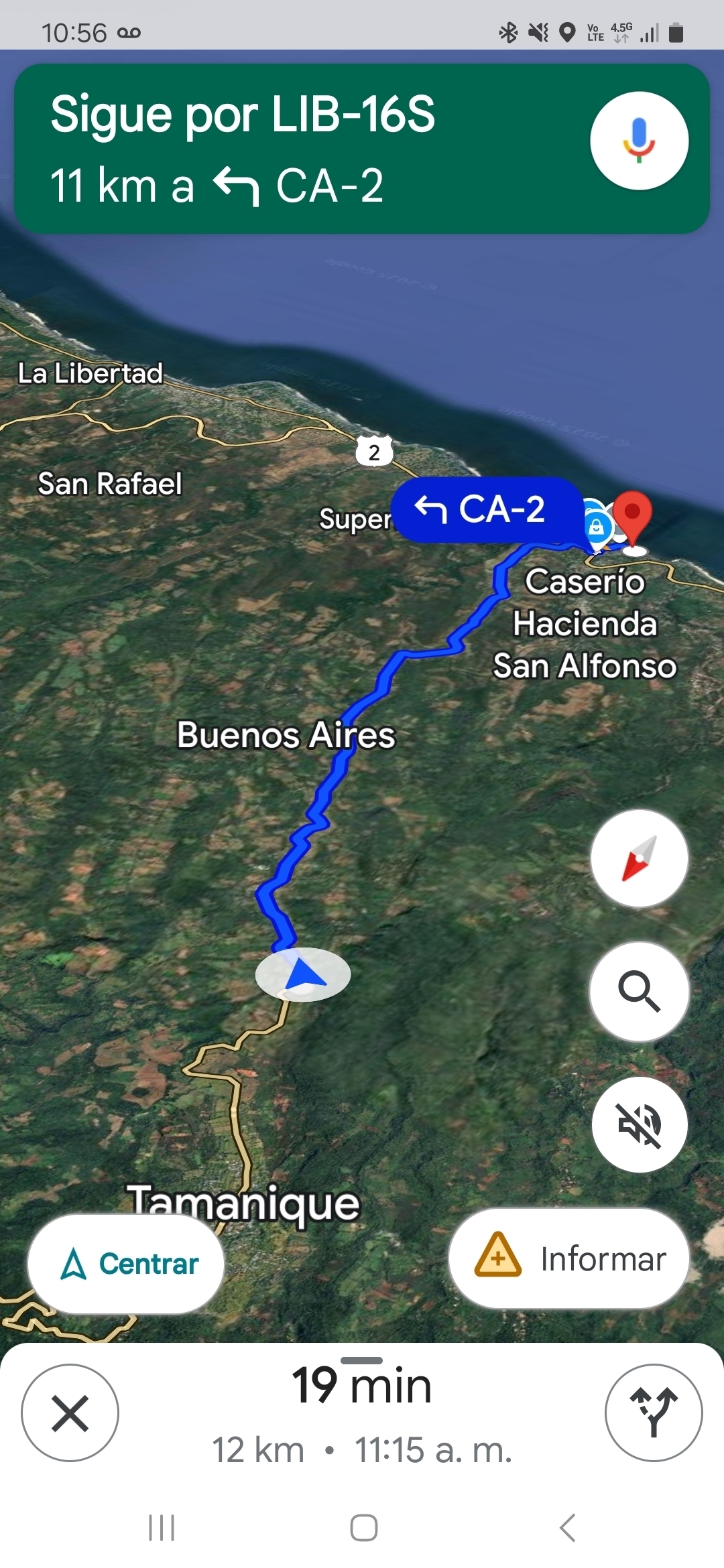Expand the 19 min trip details panel
The height and width of the screenshot is (1568, 724).
click(362, 1407)
